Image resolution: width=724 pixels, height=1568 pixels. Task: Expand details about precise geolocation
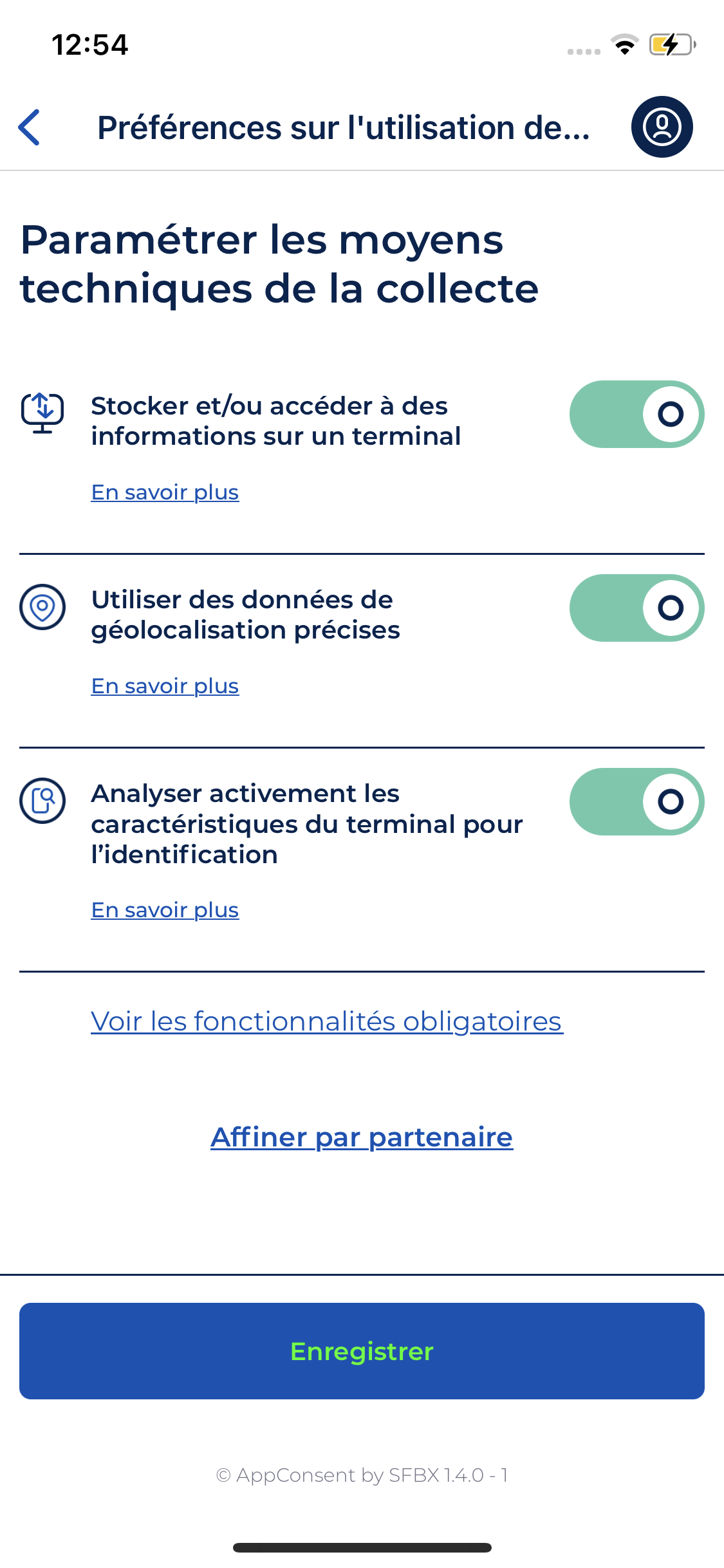pos(165,685)
